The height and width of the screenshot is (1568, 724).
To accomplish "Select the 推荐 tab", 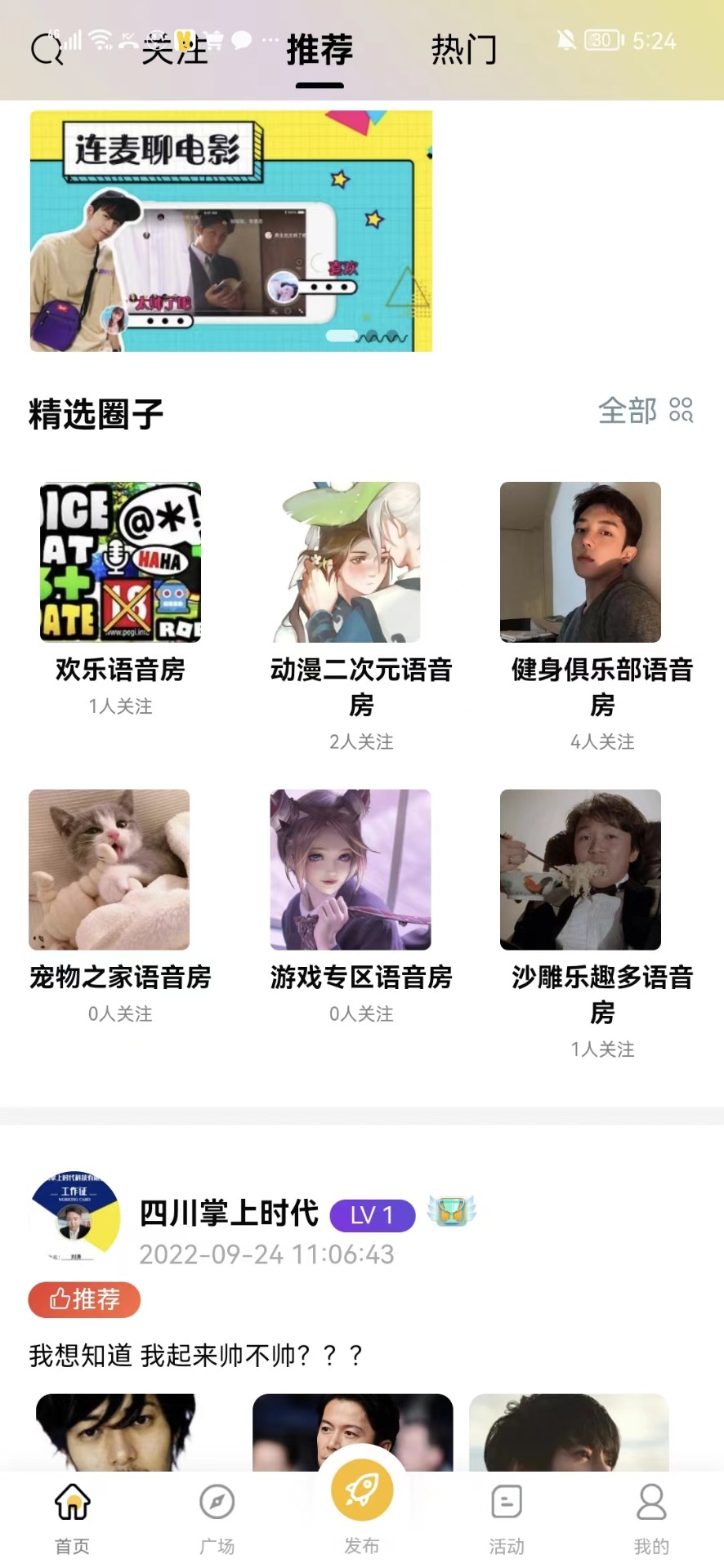I will (320, 51).
